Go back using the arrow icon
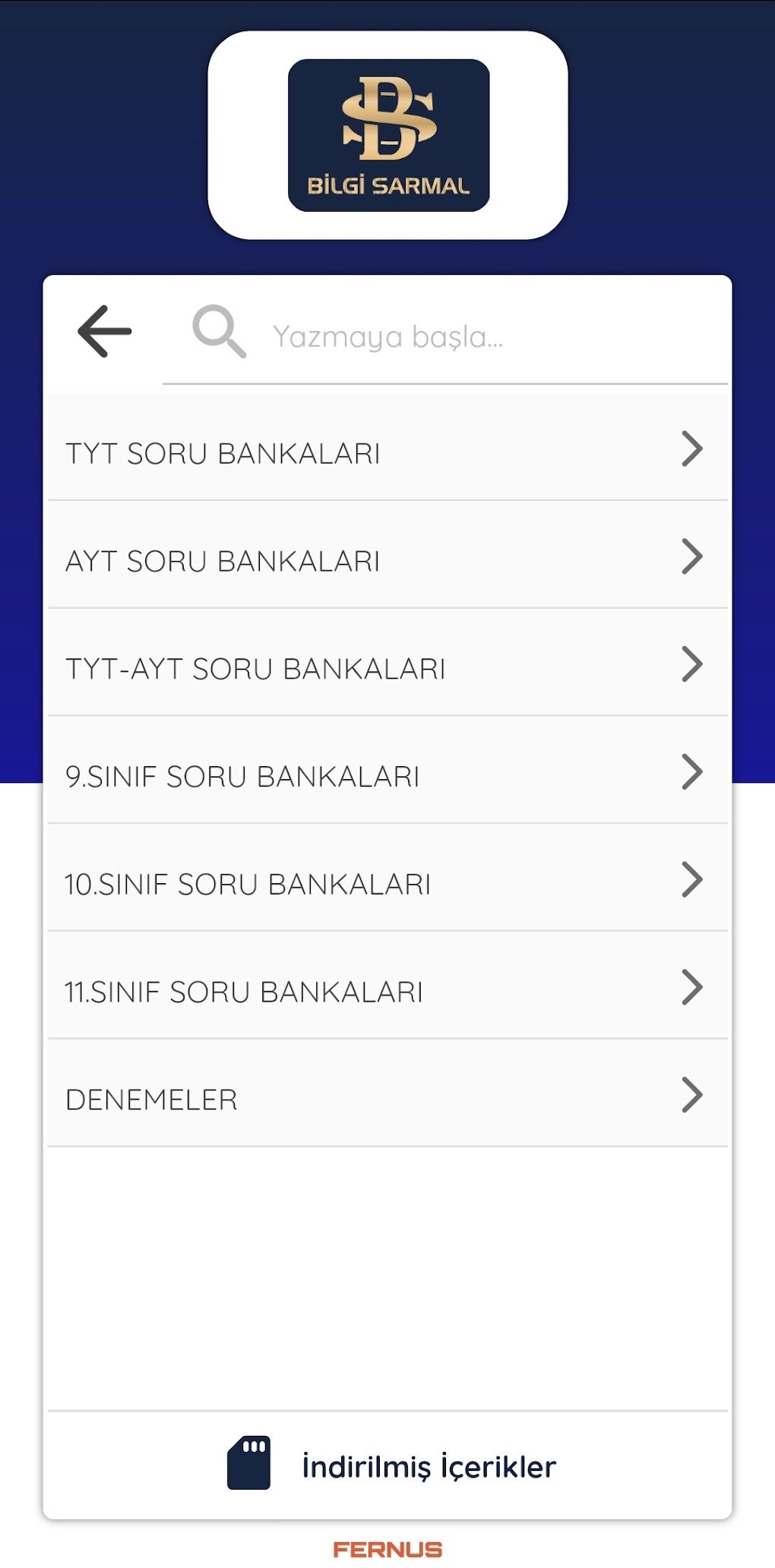Screen dimensions: 775x1568 [105, 331]
